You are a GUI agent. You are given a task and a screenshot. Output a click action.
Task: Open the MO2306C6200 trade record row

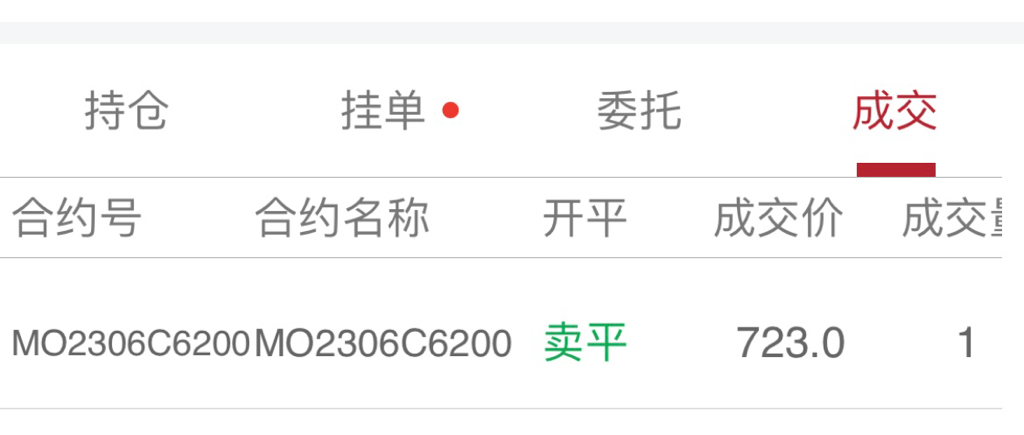(500, 343)
